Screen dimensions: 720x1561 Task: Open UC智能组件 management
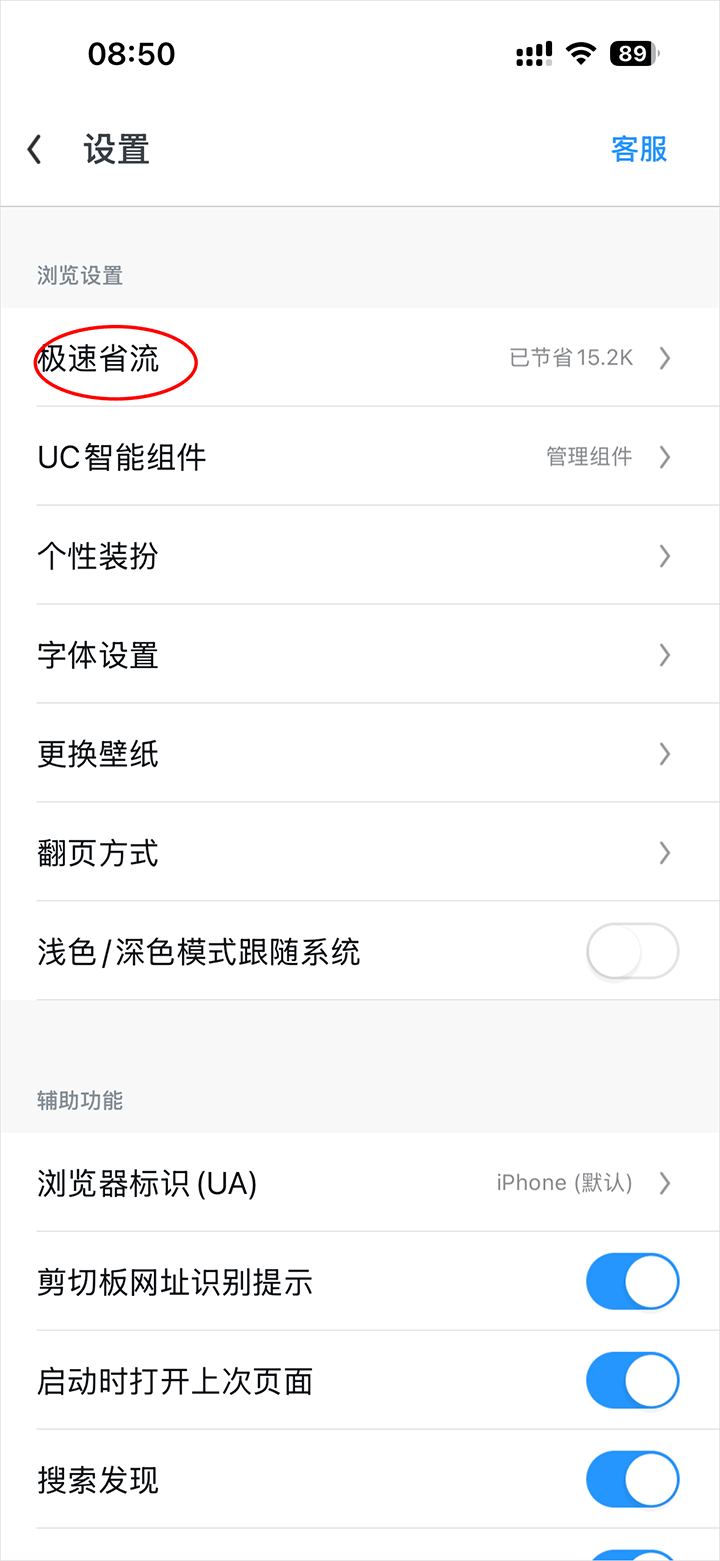click(360, 457)
